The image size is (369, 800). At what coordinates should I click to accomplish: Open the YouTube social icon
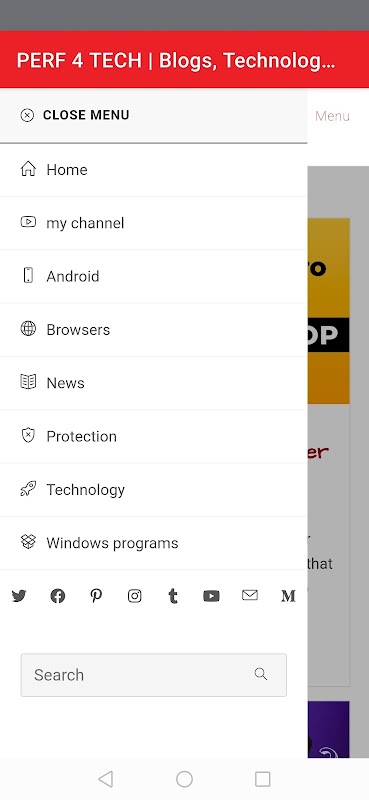211,595
